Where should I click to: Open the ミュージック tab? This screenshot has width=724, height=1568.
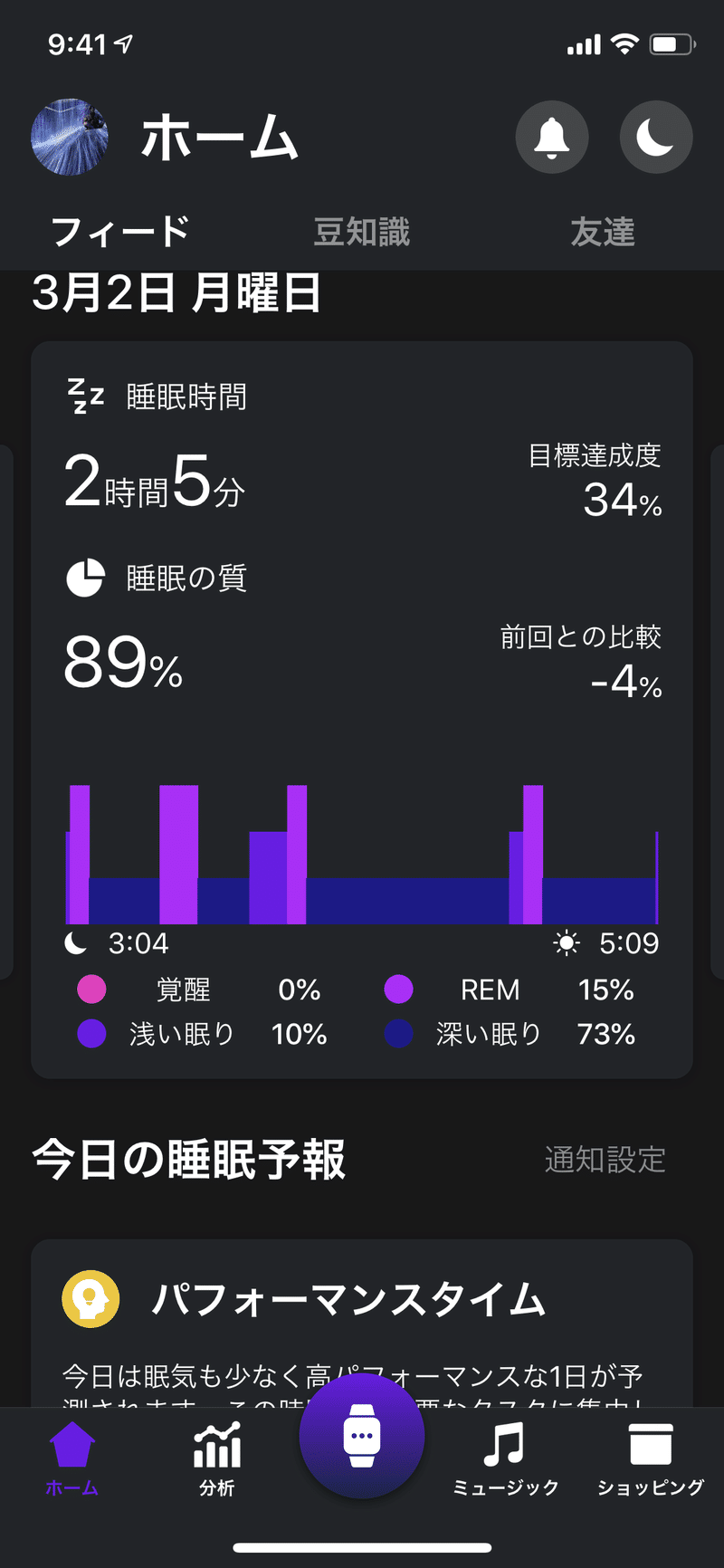[505, 1458]
